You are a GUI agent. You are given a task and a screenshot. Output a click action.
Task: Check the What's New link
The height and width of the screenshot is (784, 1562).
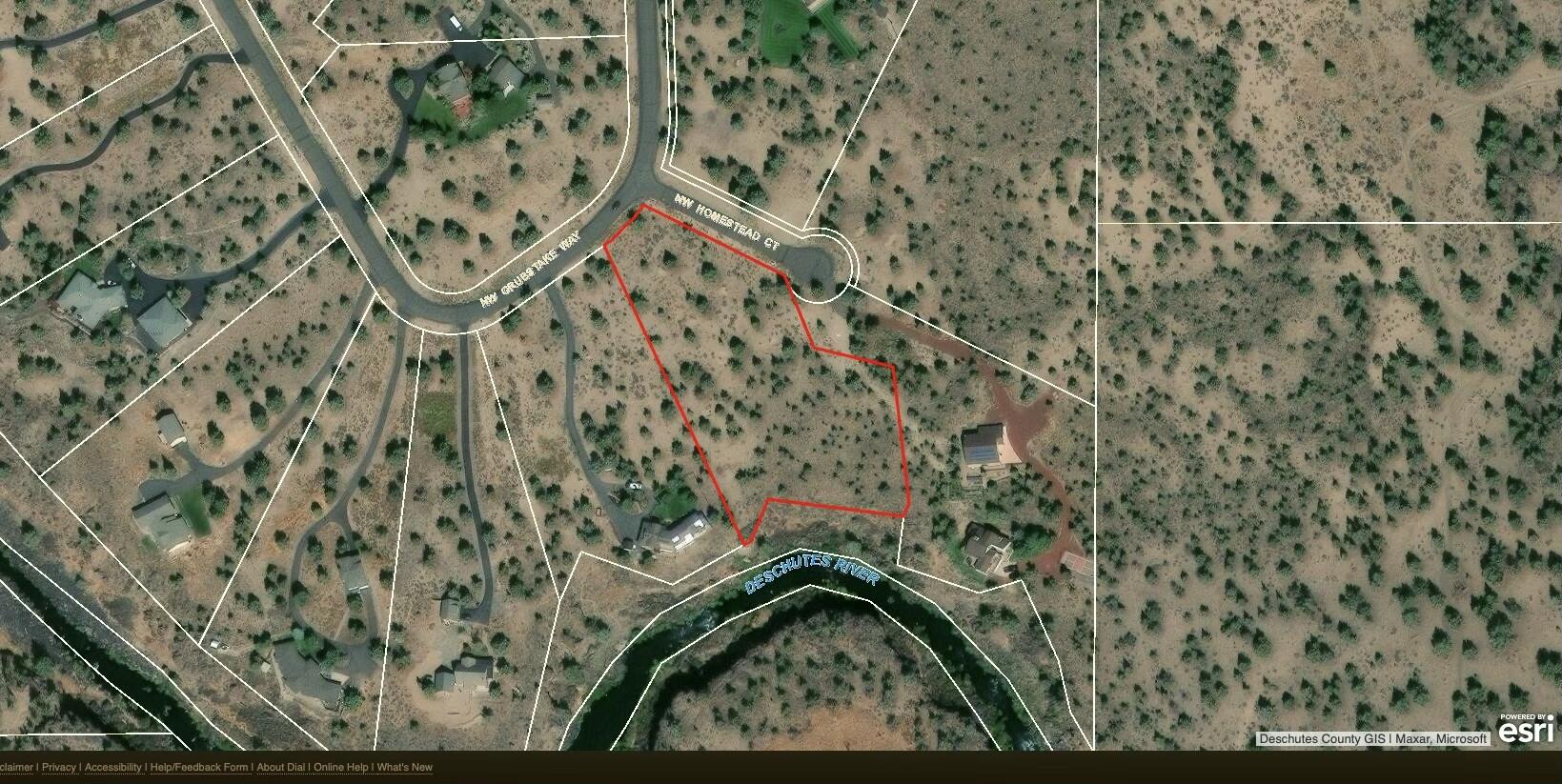click(x=405, y=768)
